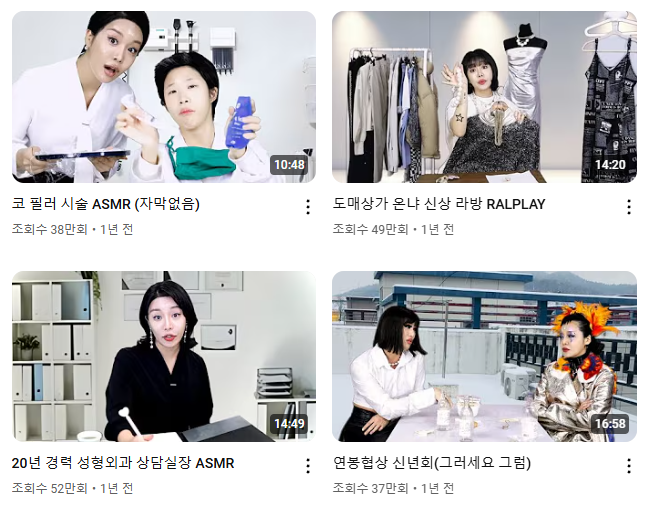Show more options for 20년 경력 성형외과 상담실장
647x505 pixels.
click(x=308, y=466)
